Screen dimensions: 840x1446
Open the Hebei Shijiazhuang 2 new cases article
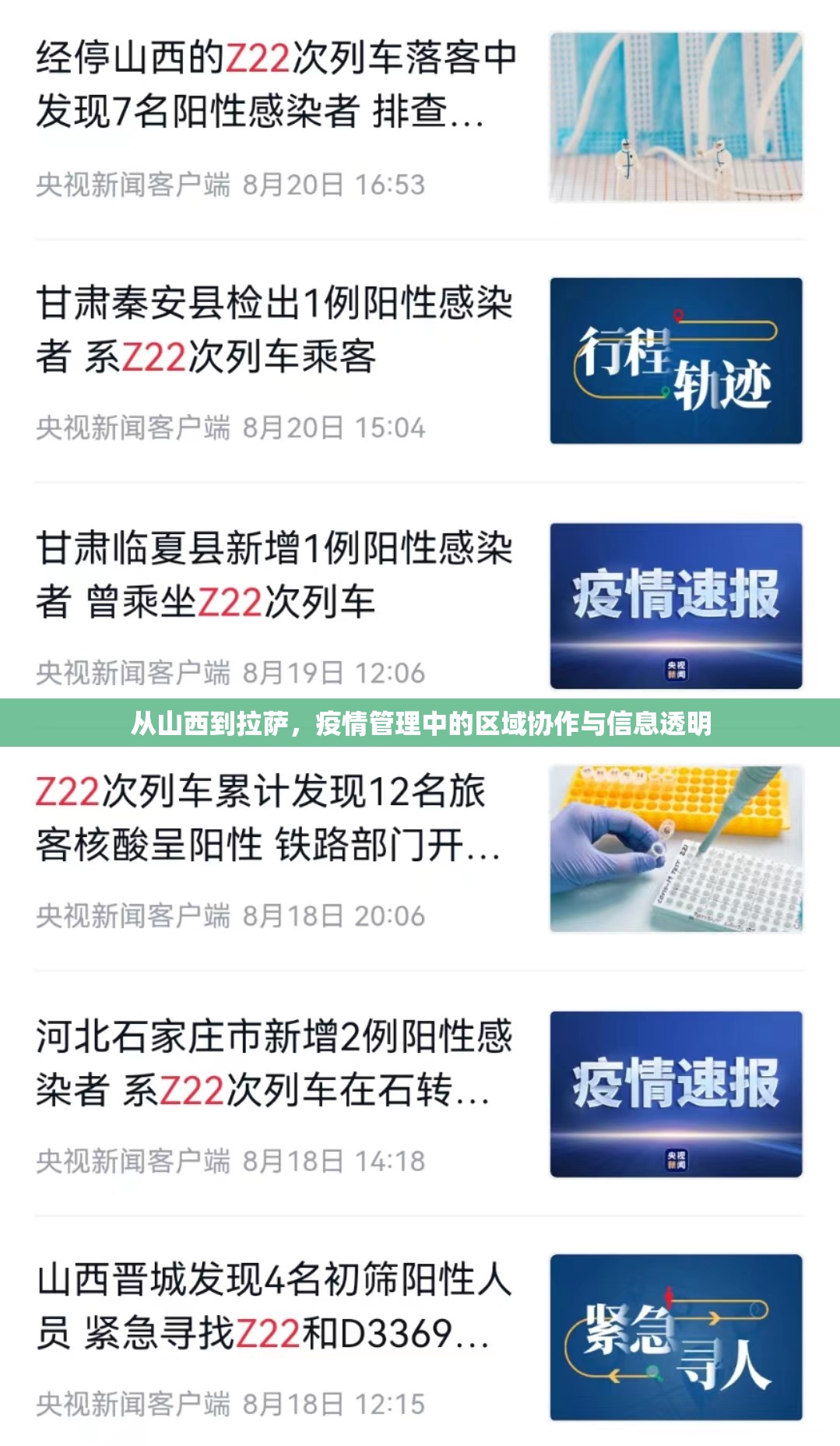[274, 1063]
